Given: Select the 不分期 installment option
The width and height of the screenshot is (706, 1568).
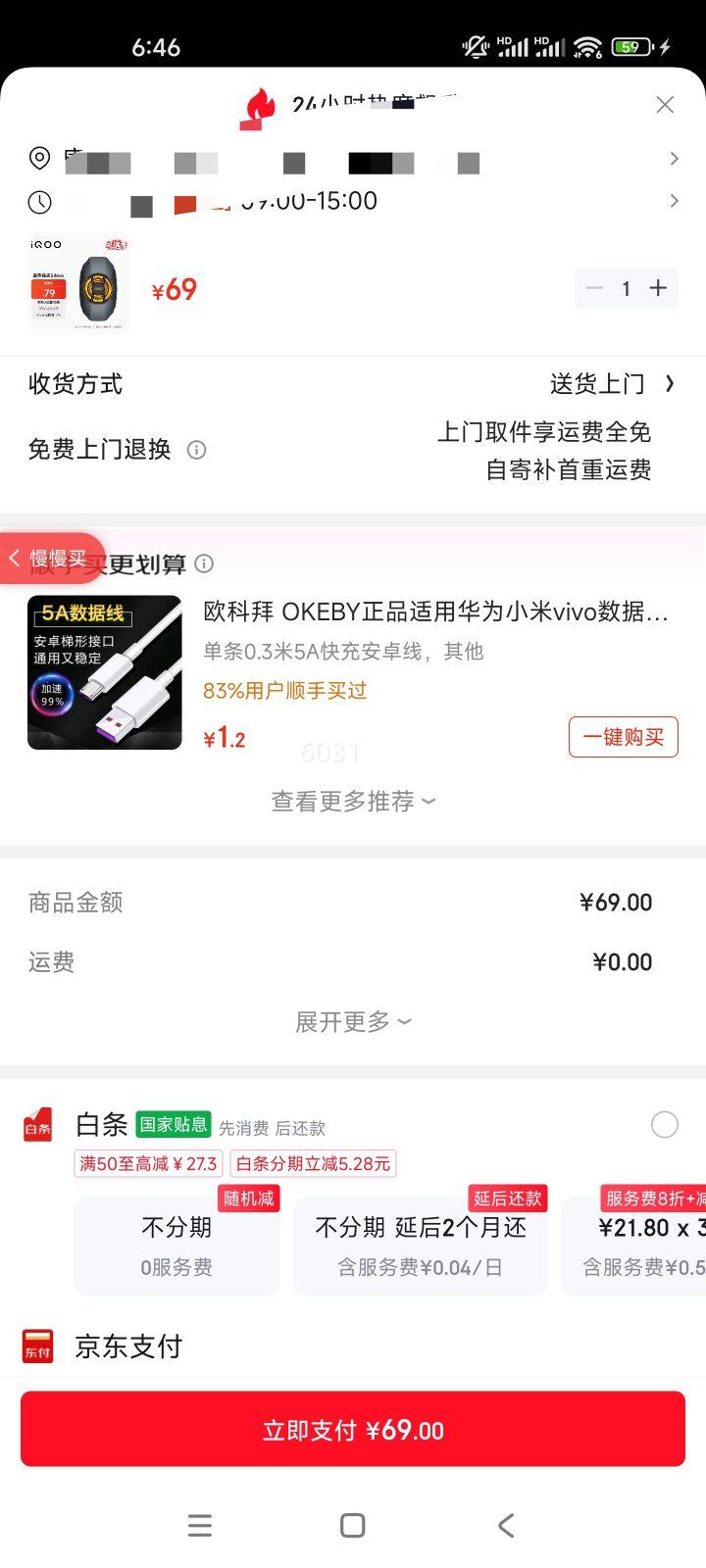Looking at the screenshot, I should [176, 1245].
